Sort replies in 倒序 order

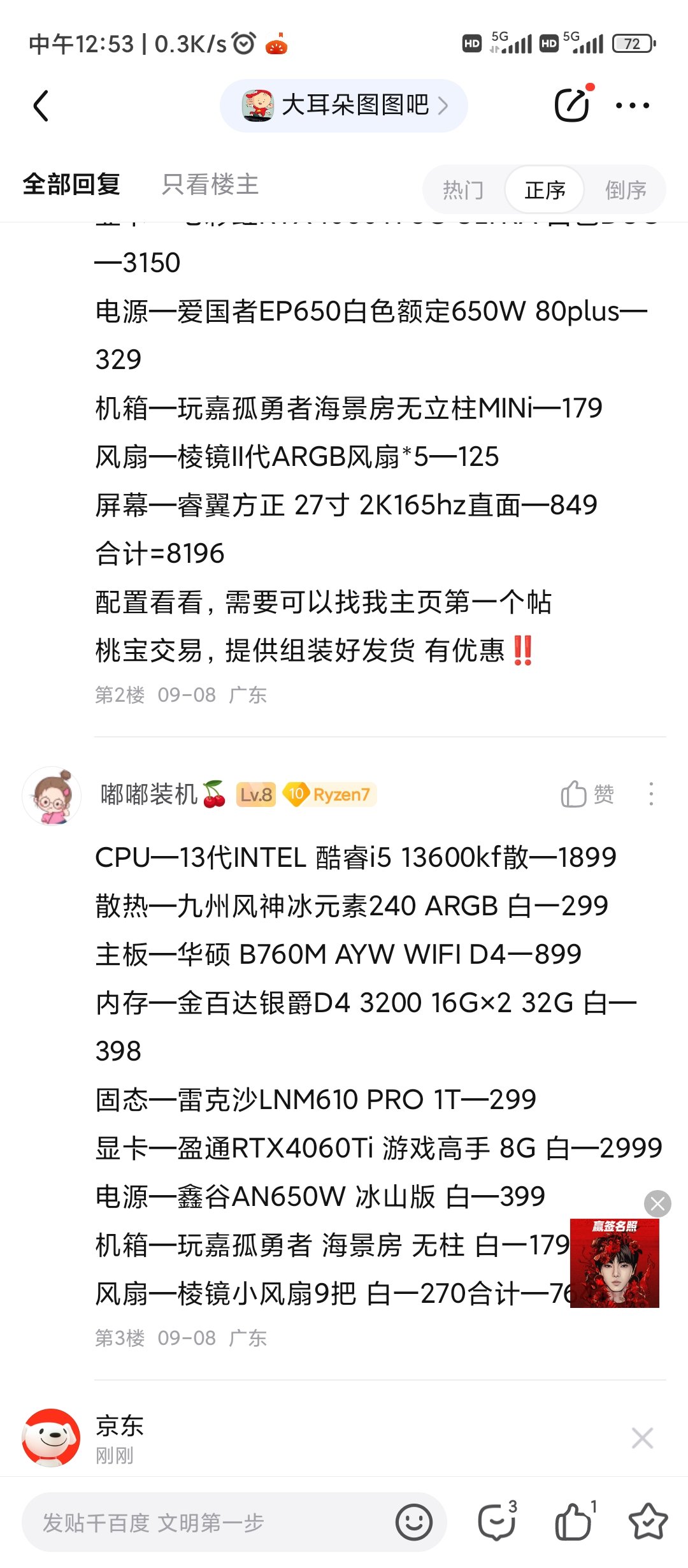[x=625, y=189]
